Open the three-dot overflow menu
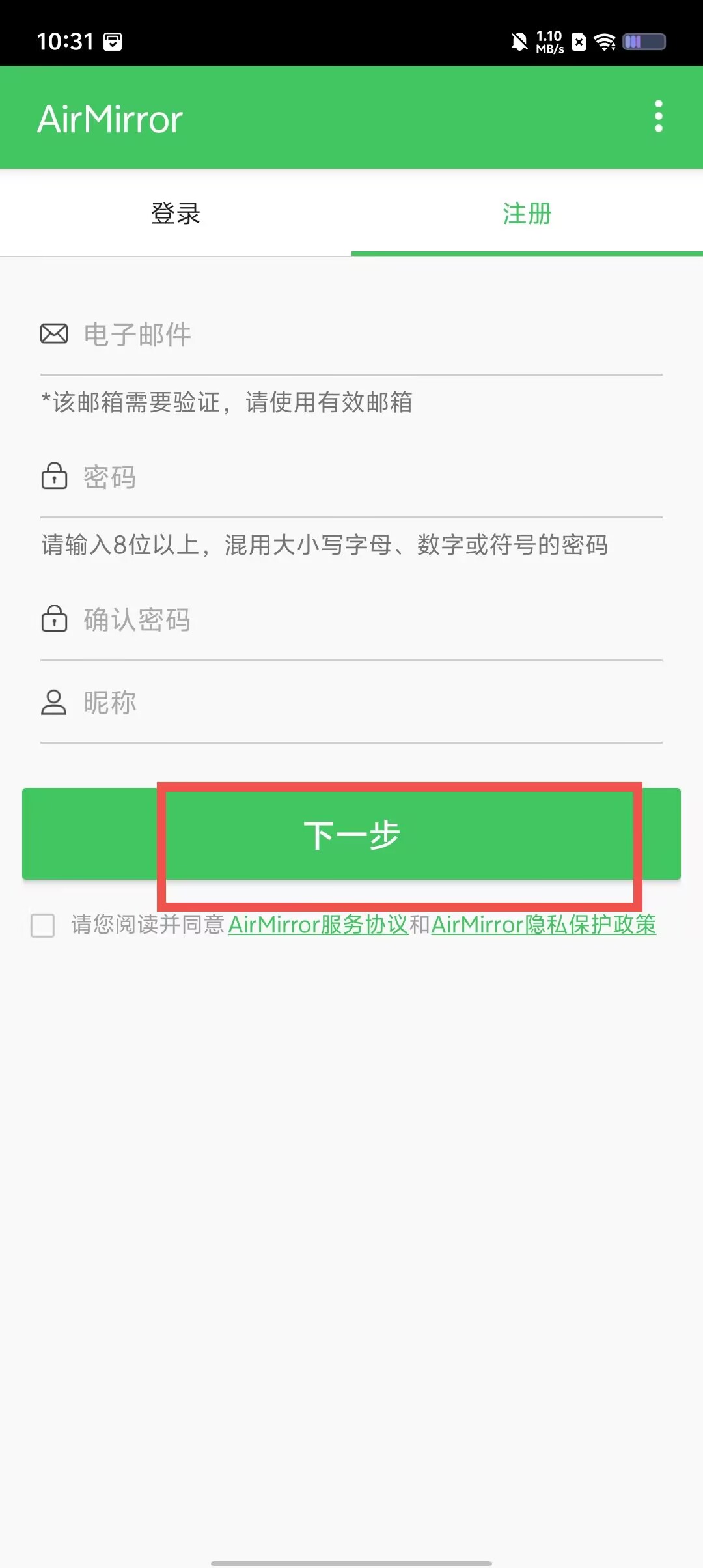703x1568 pixels. tap(658, 117)
